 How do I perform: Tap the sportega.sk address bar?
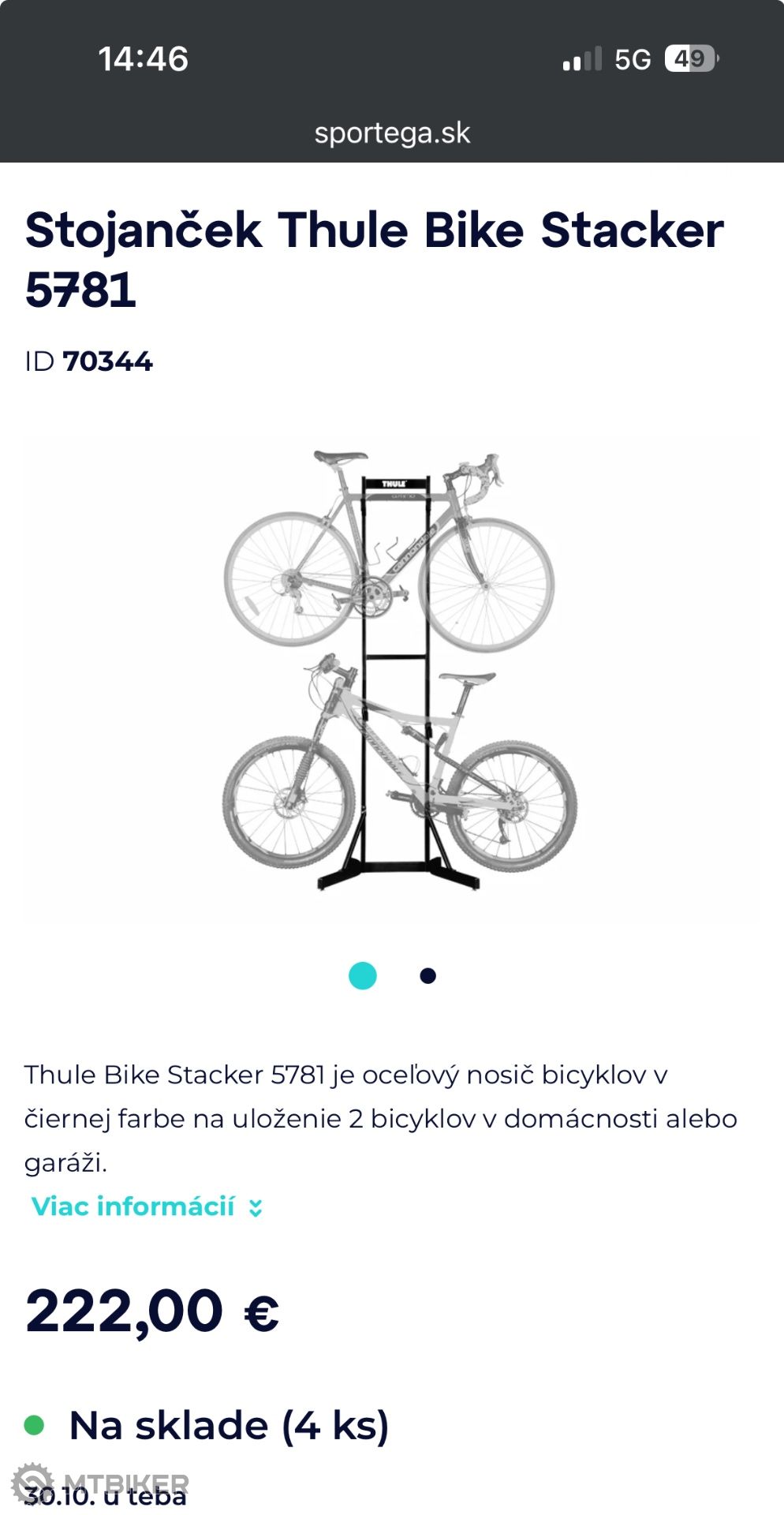[392, 133]
